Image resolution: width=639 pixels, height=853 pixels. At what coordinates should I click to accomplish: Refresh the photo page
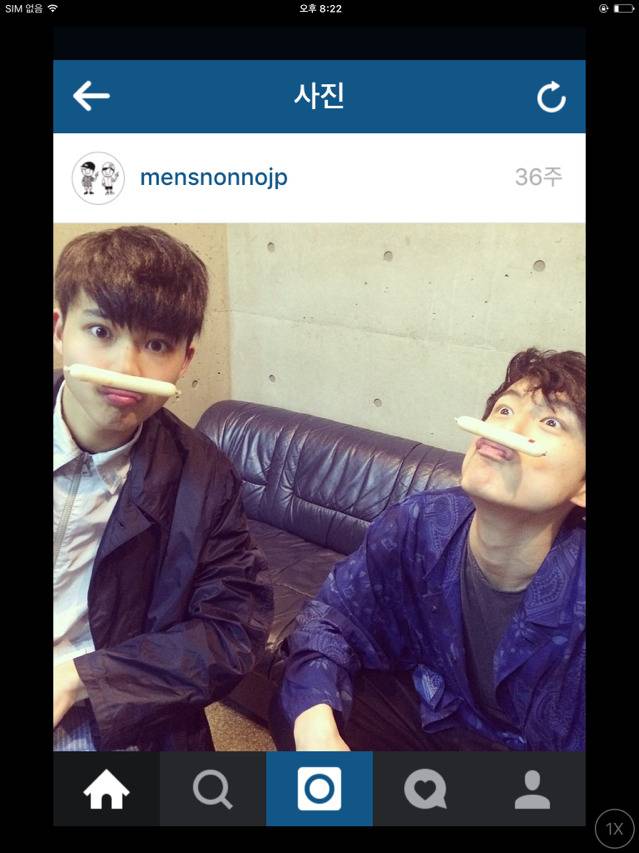coord(551,97)
